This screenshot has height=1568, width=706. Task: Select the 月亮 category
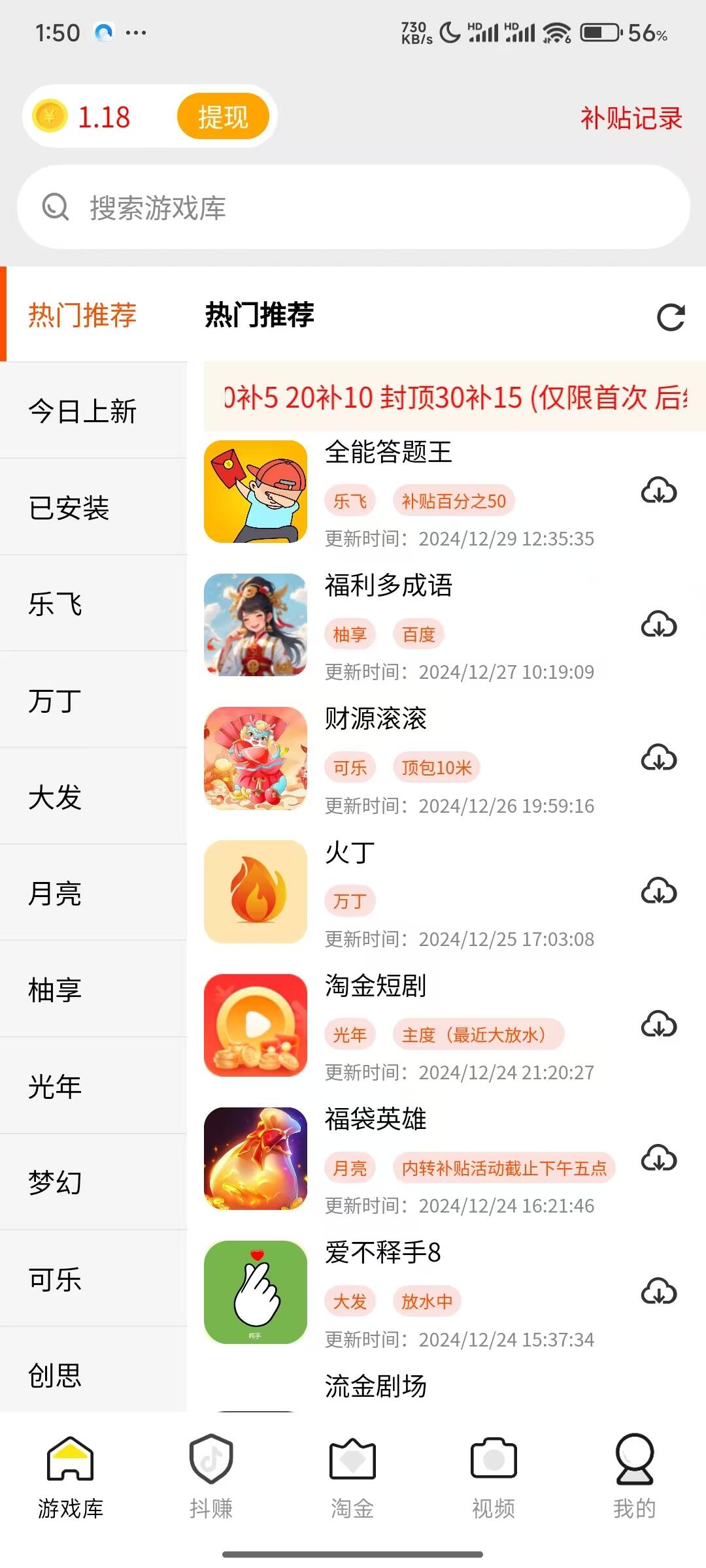[55, 893]
